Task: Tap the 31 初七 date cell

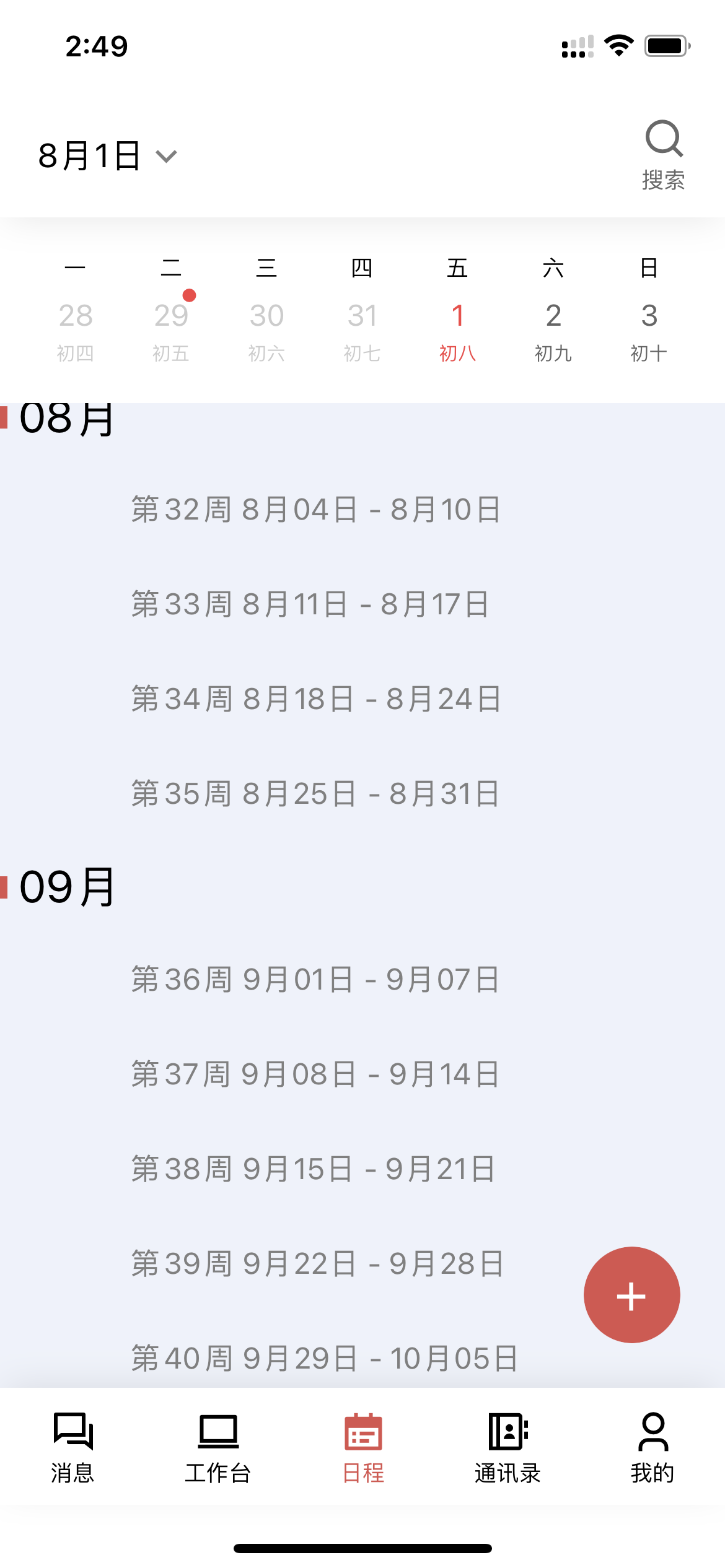Action: click(x=362, y=316)
